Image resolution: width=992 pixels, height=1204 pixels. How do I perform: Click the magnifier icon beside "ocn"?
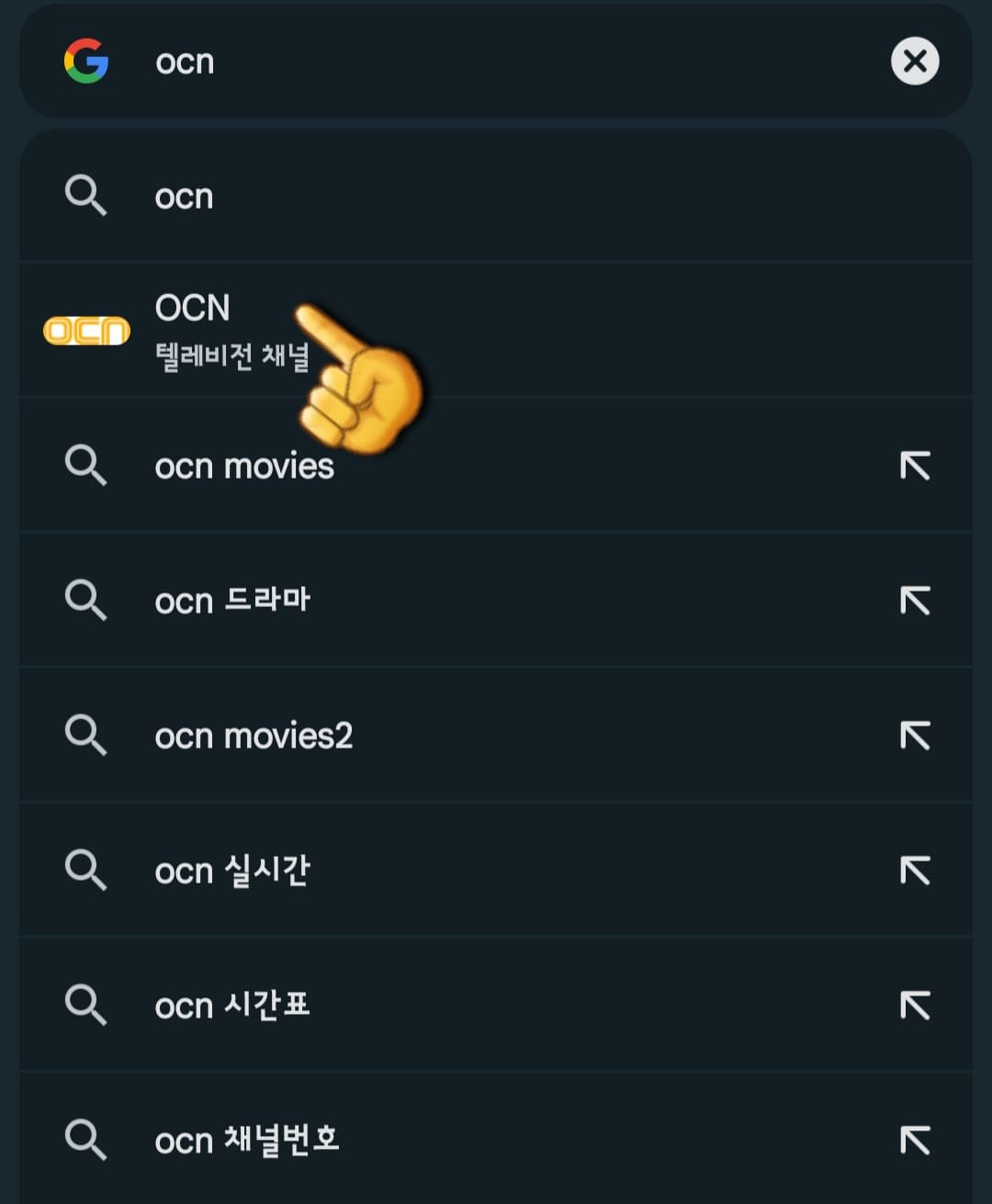(x=85, y=196)
